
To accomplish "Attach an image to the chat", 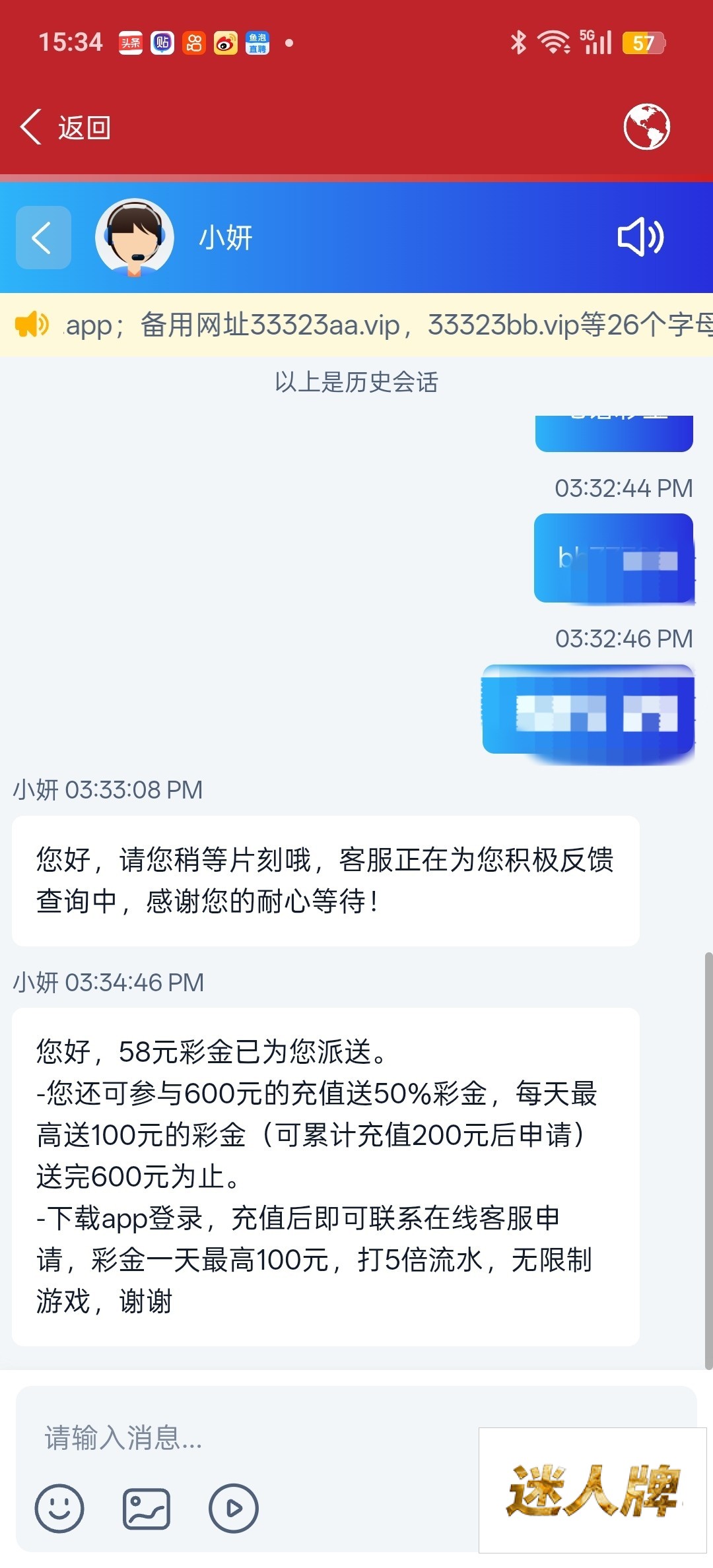I will click(147, 1508).
